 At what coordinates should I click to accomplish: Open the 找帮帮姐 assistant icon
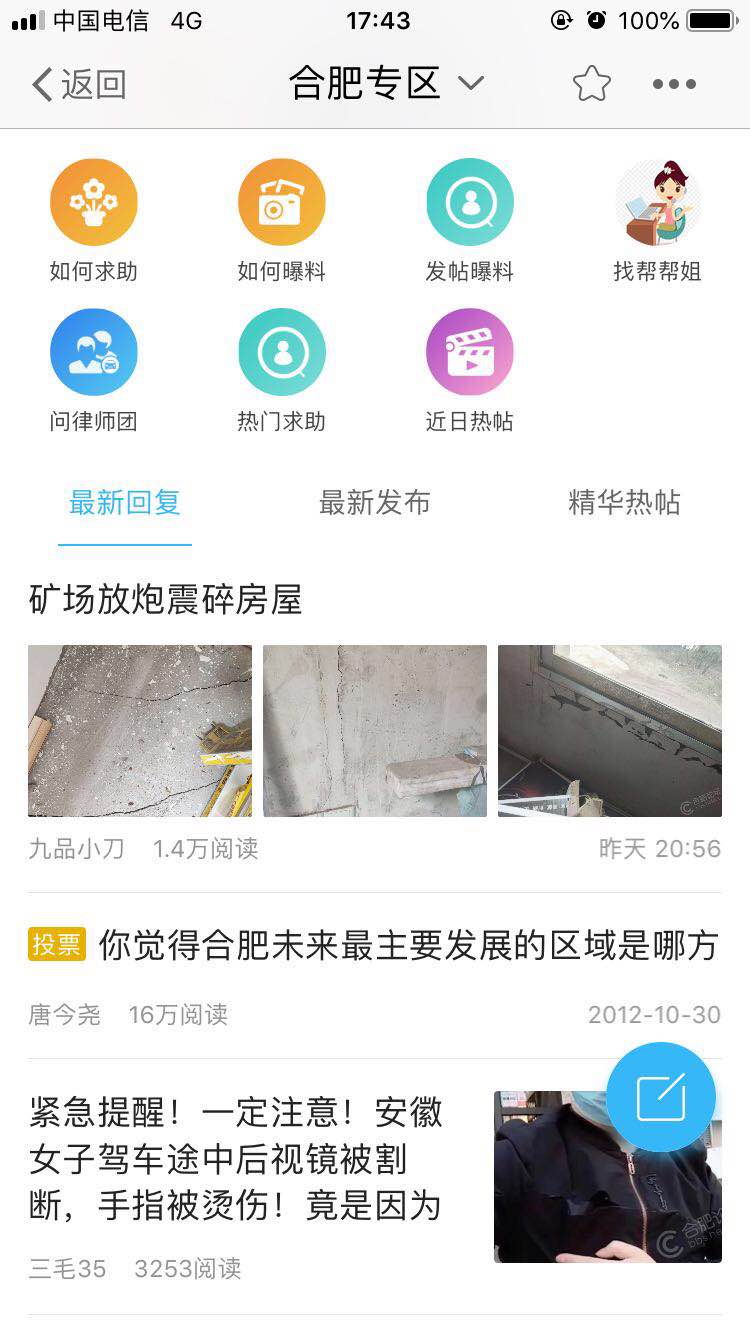[x=657, y=201]
